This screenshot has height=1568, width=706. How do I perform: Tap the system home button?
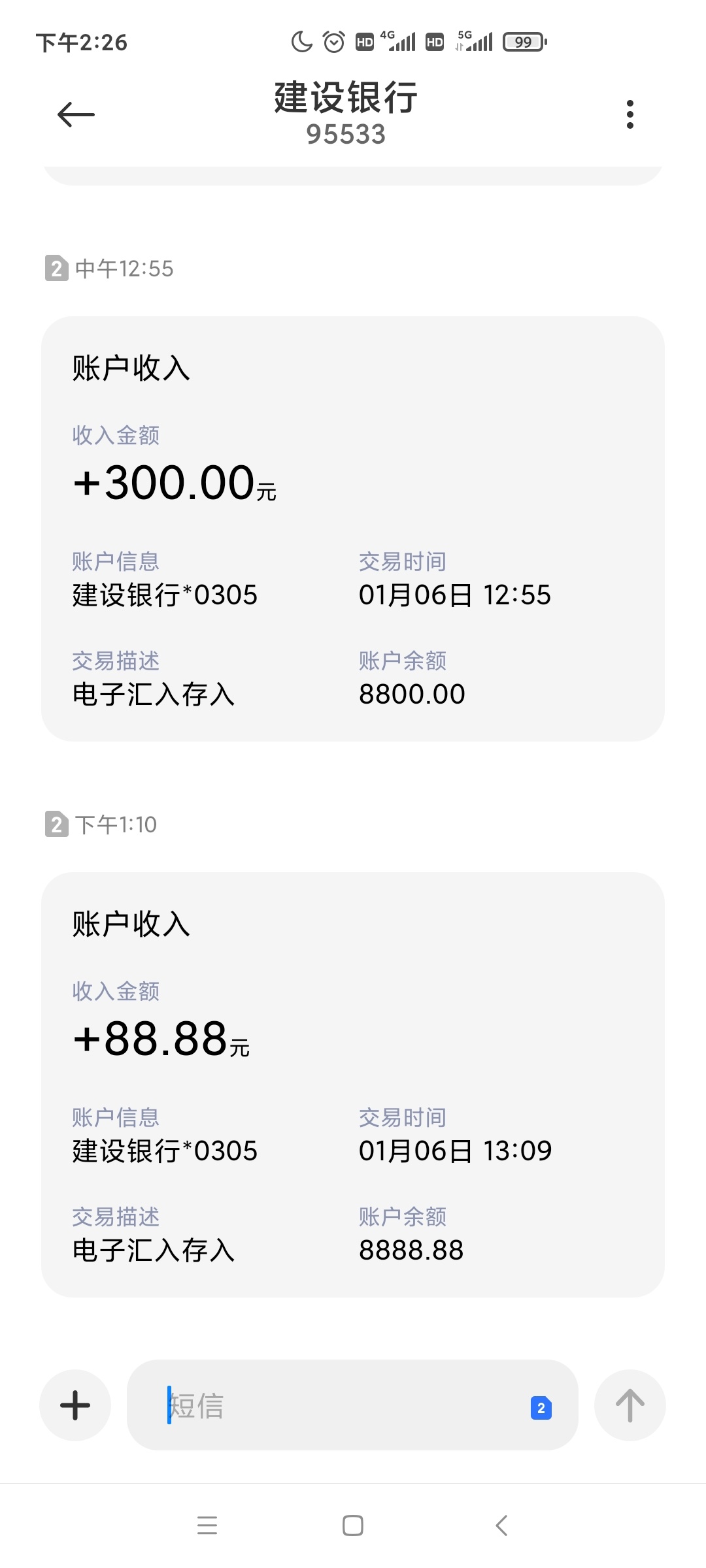pyautogui.click(x=353, y=1526)
